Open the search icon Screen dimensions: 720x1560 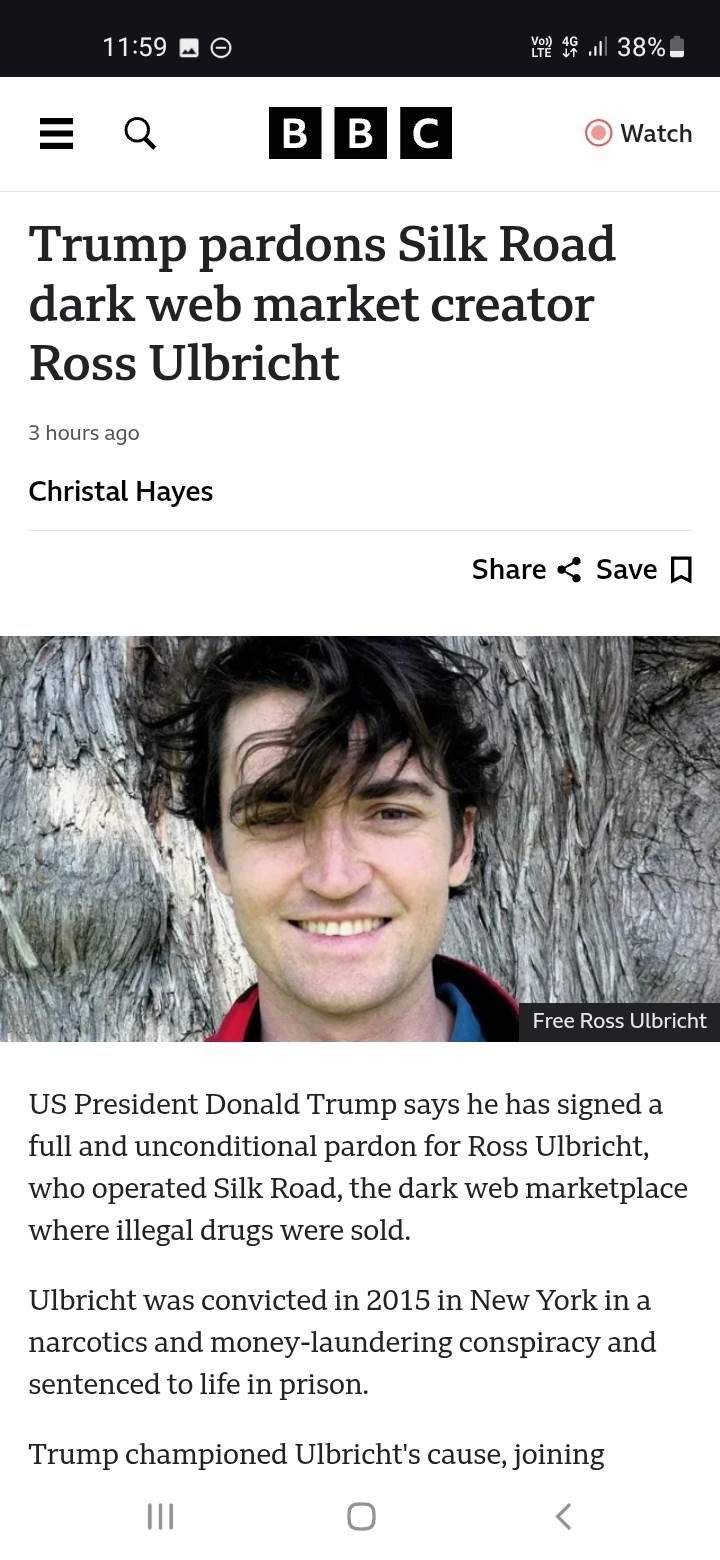click(x=140, y=133)
